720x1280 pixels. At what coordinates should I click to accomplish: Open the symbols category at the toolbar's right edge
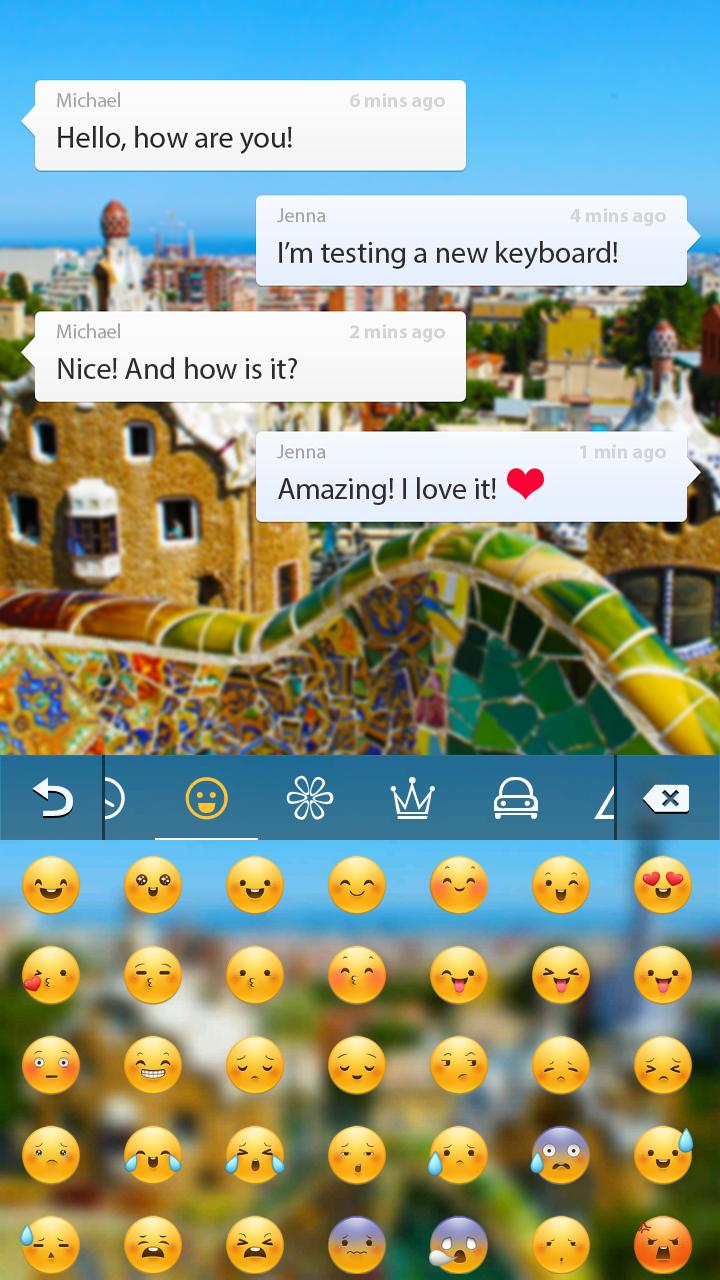click(607, 798)
